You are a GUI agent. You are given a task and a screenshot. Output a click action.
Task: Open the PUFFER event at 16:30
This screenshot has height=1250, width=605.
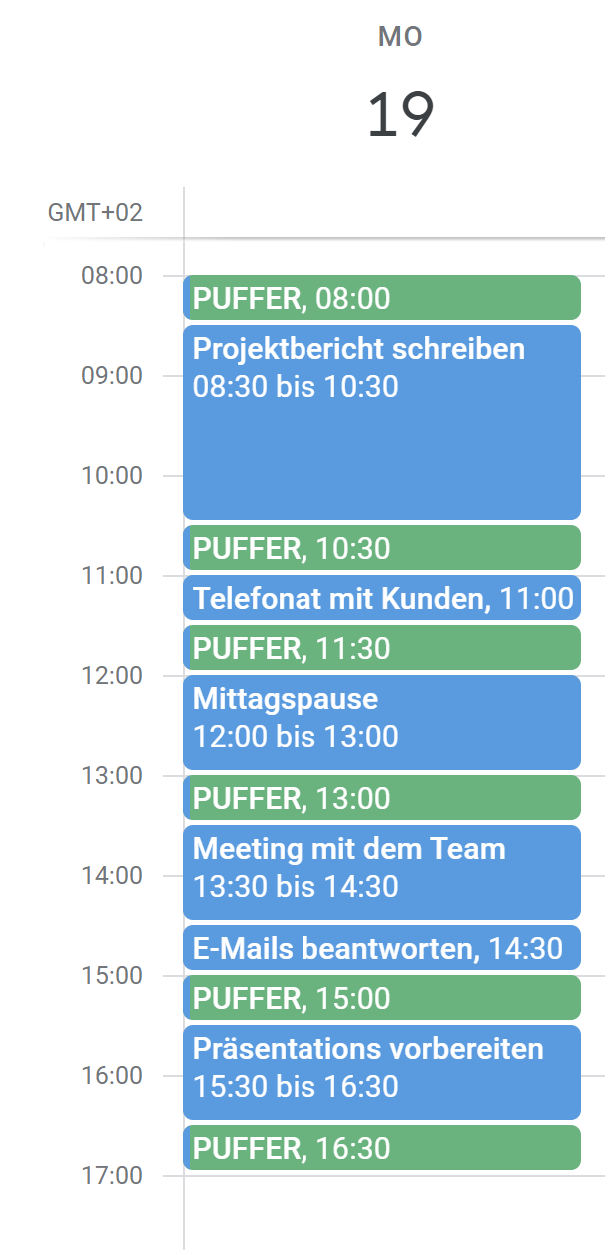click(x=381, y=1148)
